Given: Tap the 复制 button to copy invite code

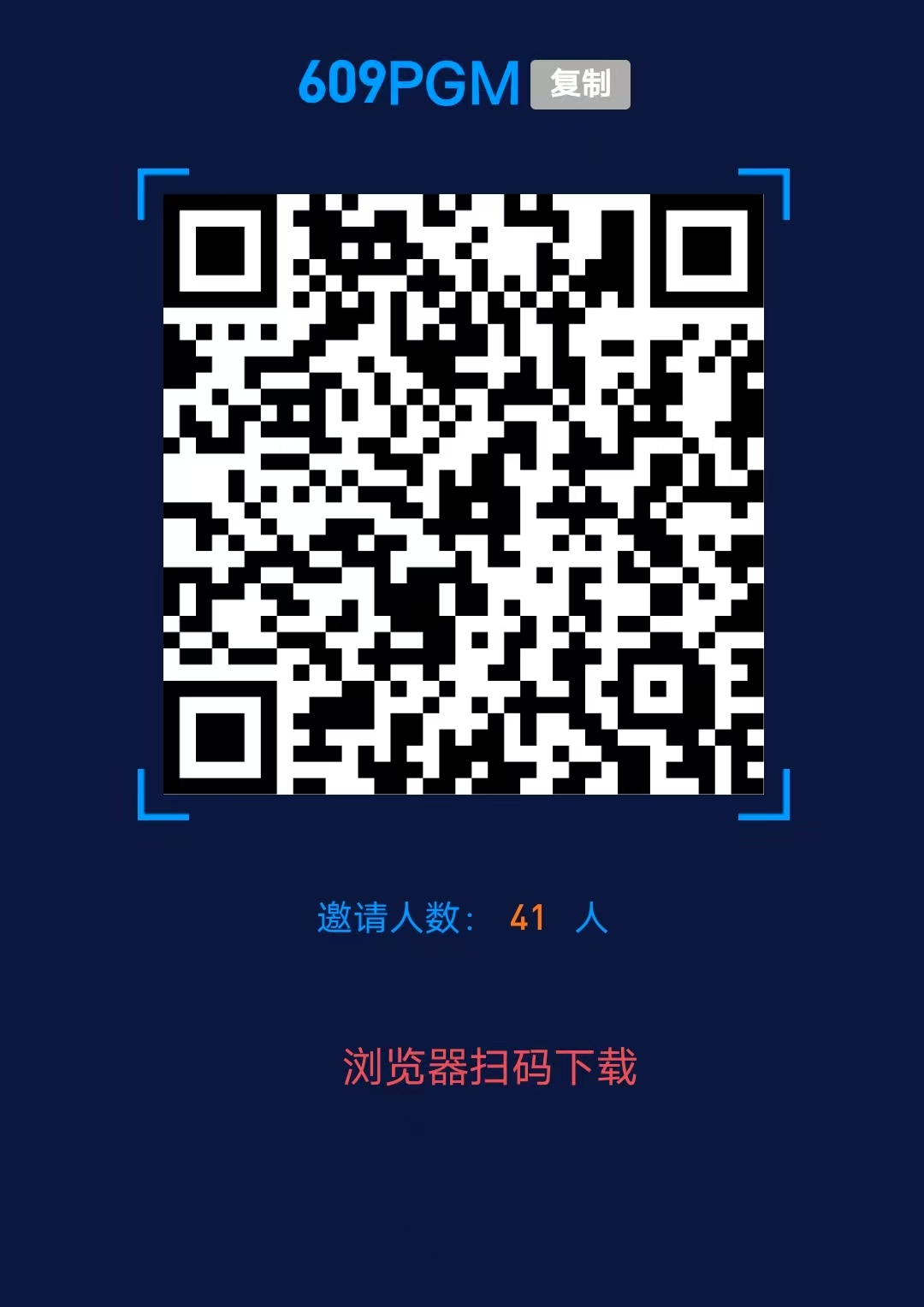Looking at the screenshot, I should (580, 85).
